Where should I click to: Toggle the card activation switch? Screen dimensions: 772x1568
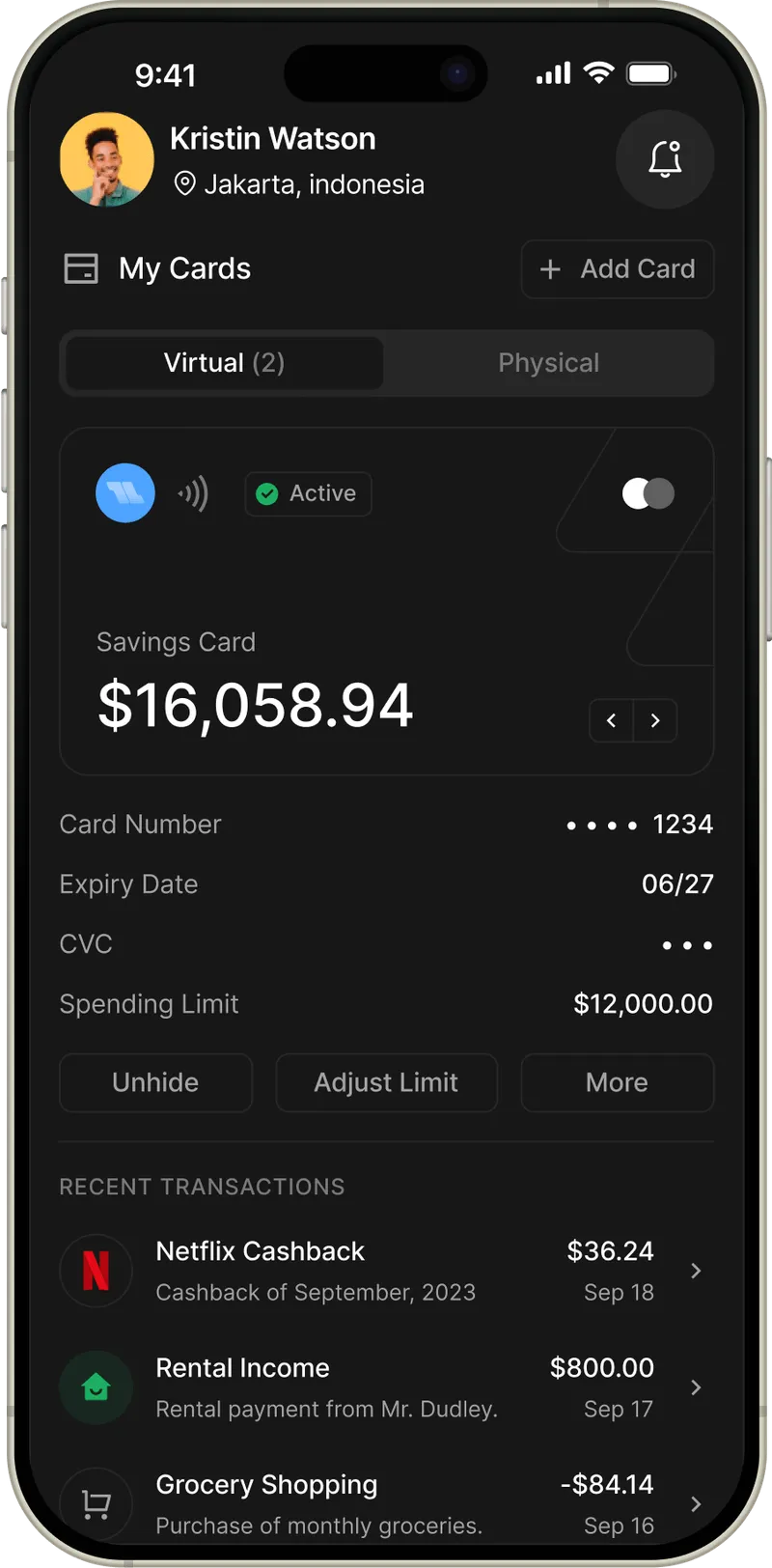(x=648, y=493)
